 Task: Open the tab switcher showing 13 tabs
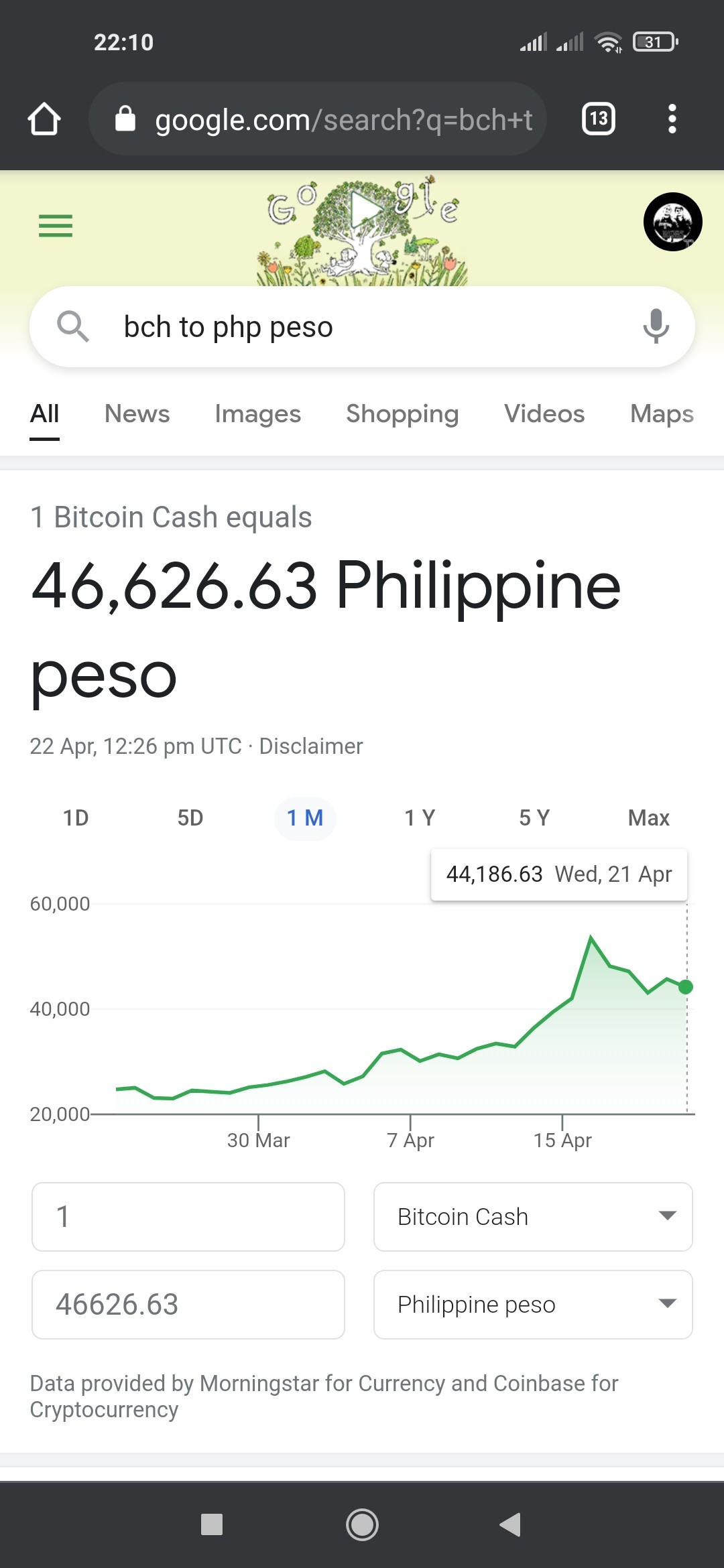tap(599, 119)
